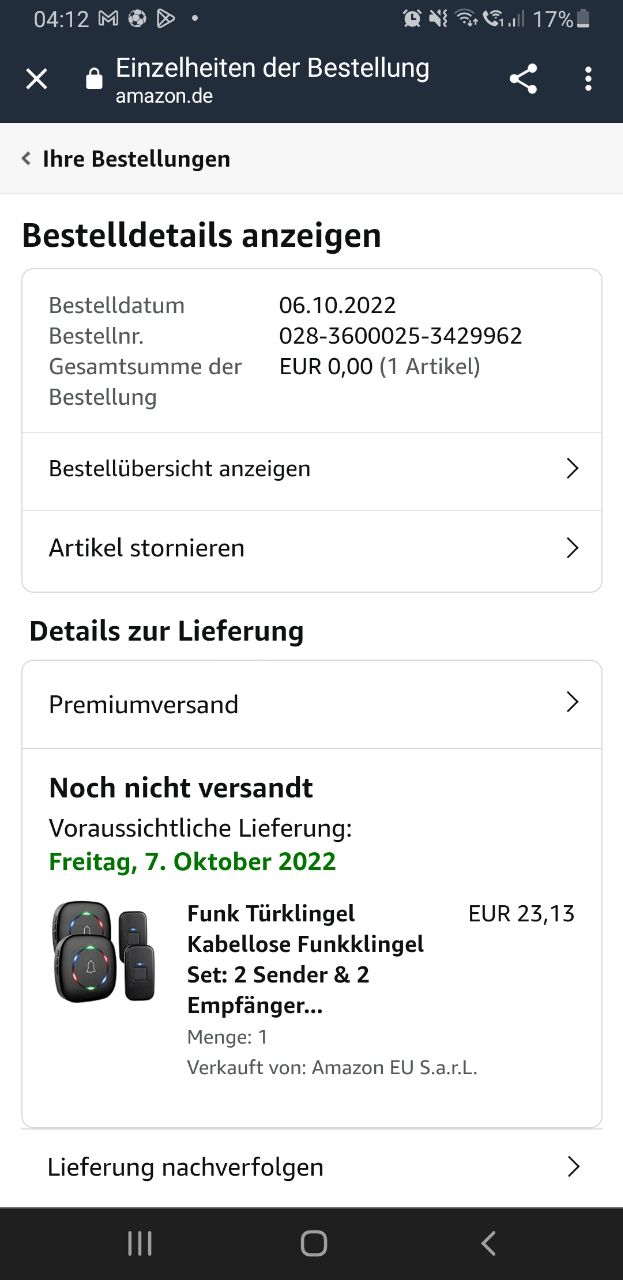The height and width of the screenshot is (1280, 623).
Task: Go to the phone's home screen
Action: [x=314, y=1243]
